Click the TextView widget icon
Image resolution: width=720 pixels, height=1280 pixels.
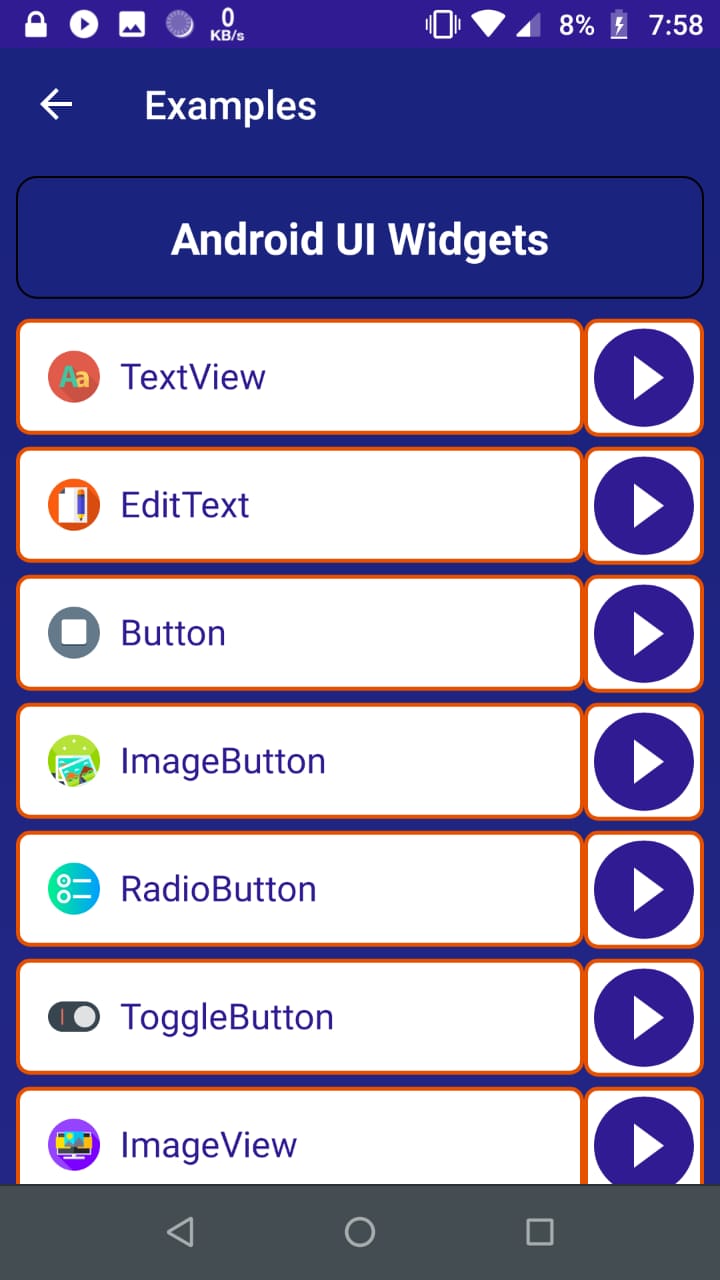73,377
